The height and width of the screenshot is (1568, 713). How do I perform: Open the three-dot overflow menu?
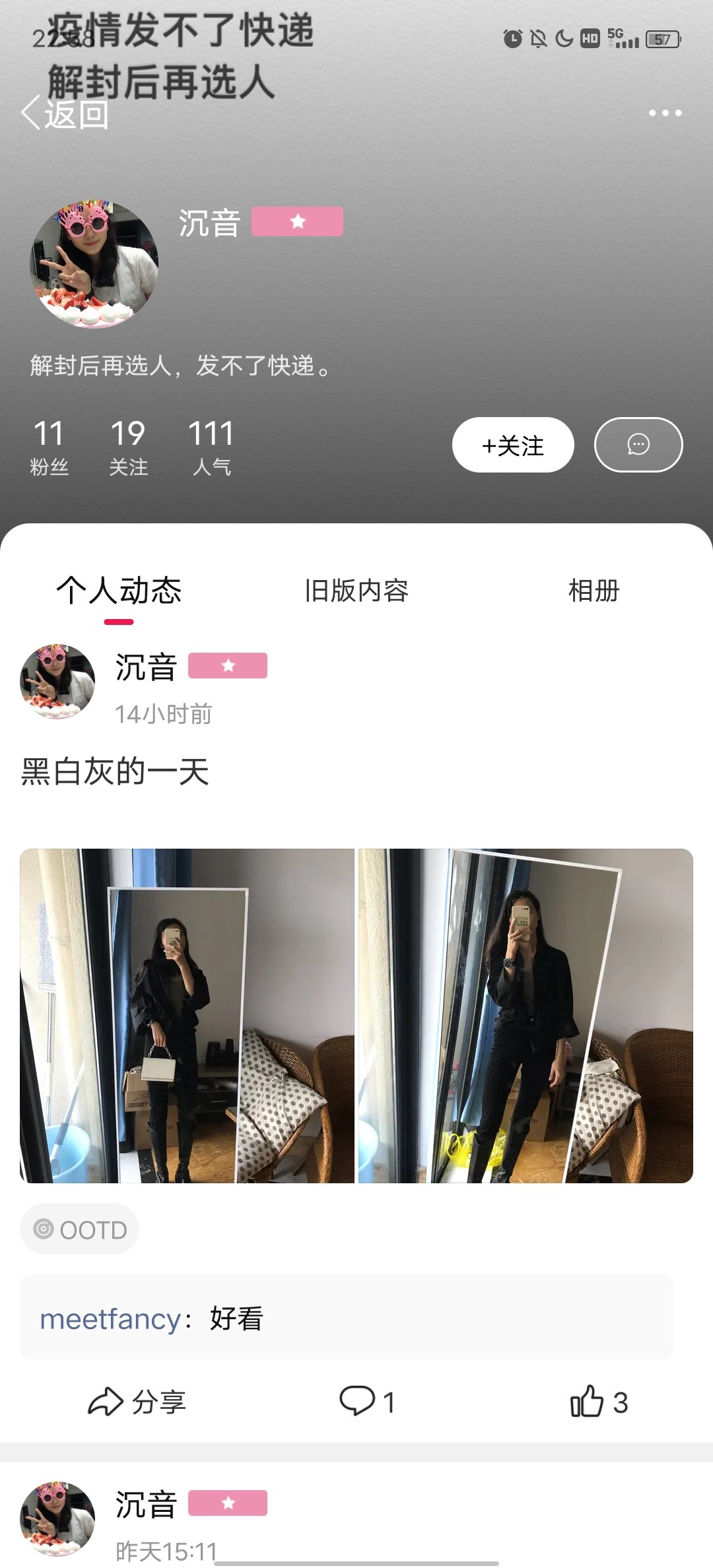coord(665,113)
